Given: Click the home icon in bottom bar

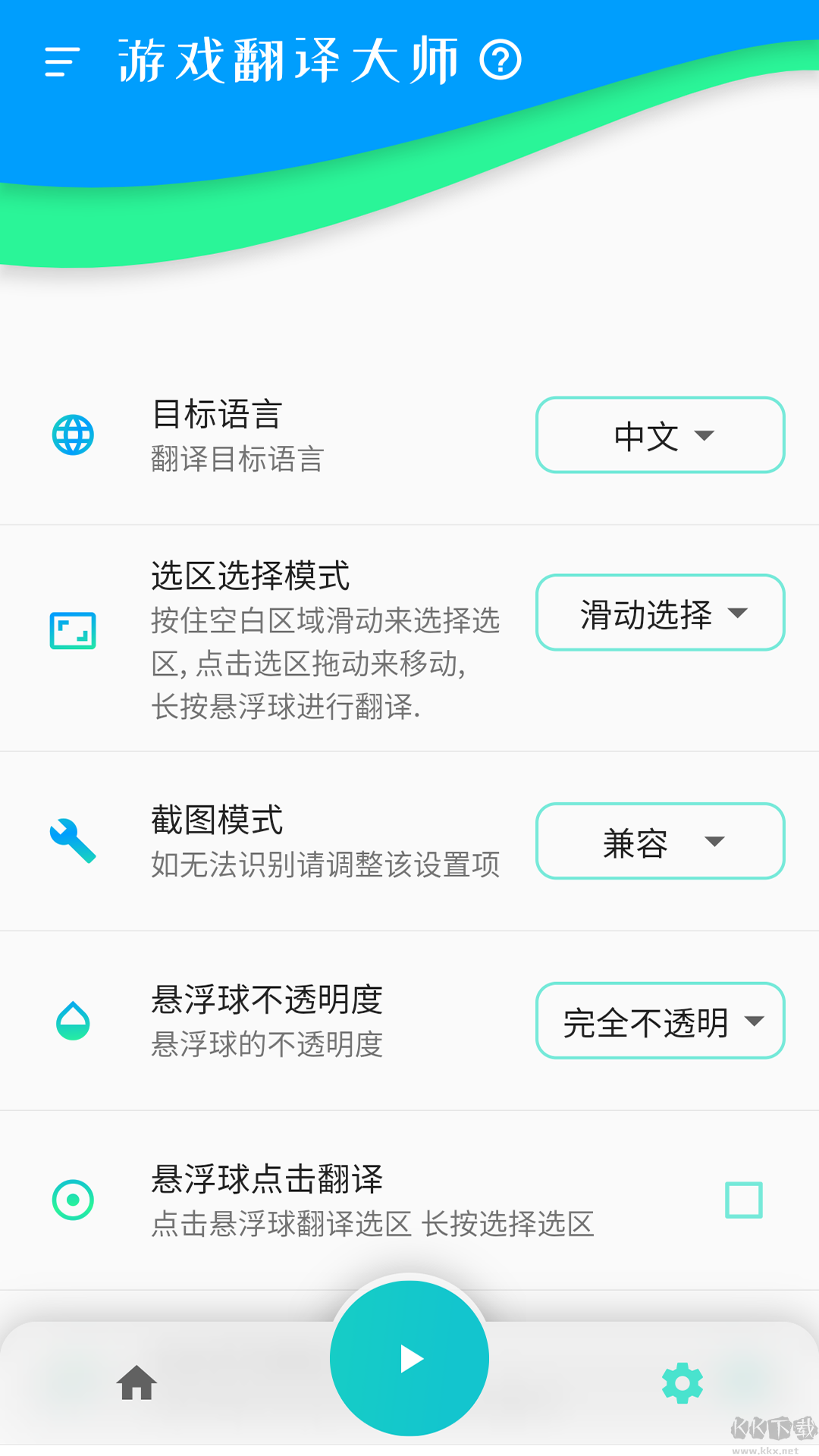Looking at the screenshot, I should click(x=136, y=1382).
